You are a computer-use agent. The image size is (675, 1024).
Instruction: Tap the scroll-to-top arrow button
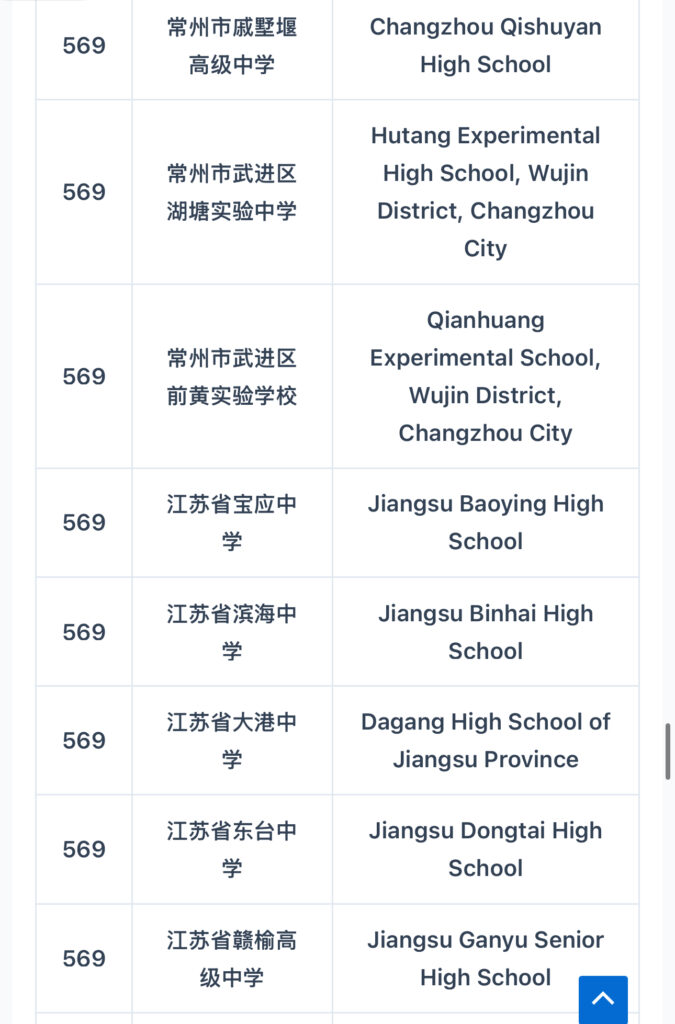603,999
